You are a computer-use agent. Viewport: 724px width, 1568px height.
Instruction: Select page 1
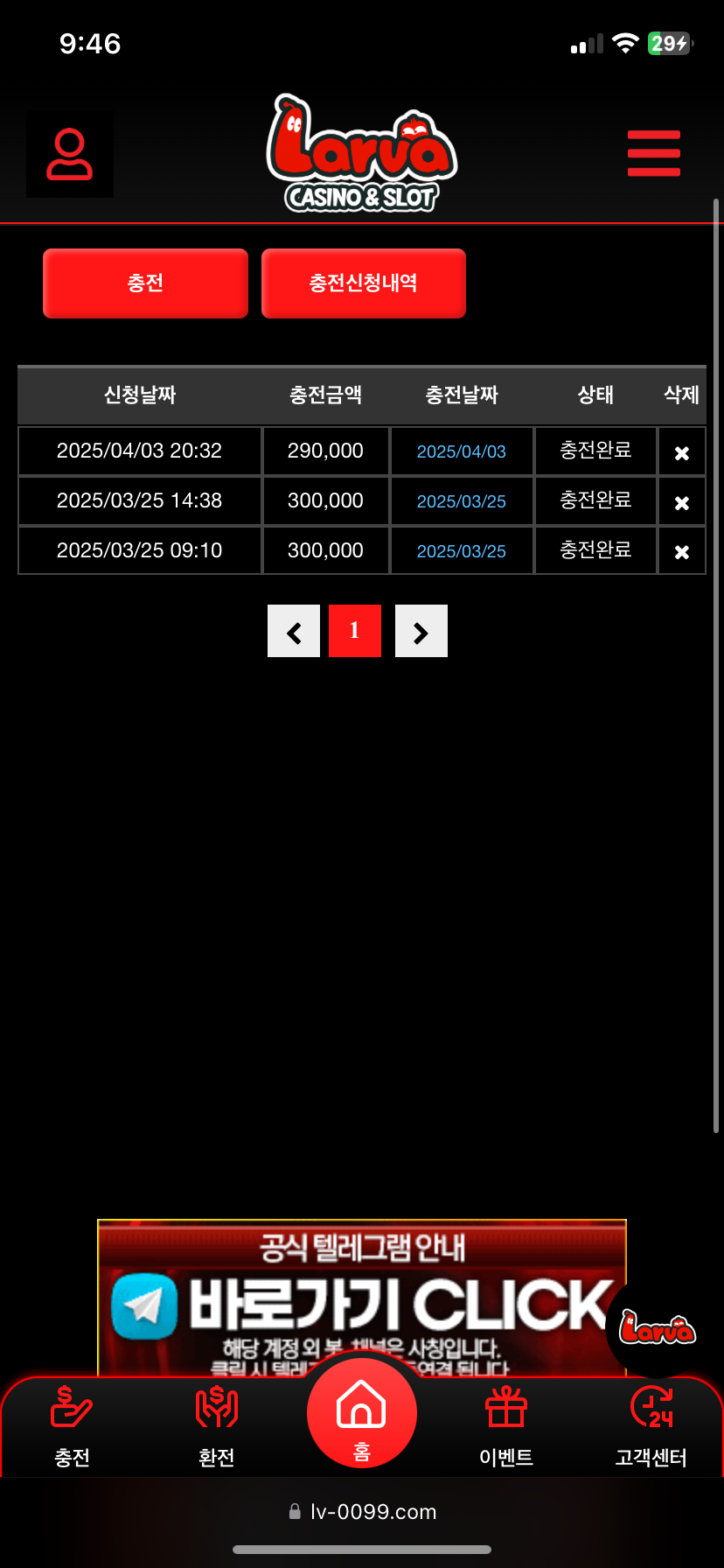(x=355, y=631)
